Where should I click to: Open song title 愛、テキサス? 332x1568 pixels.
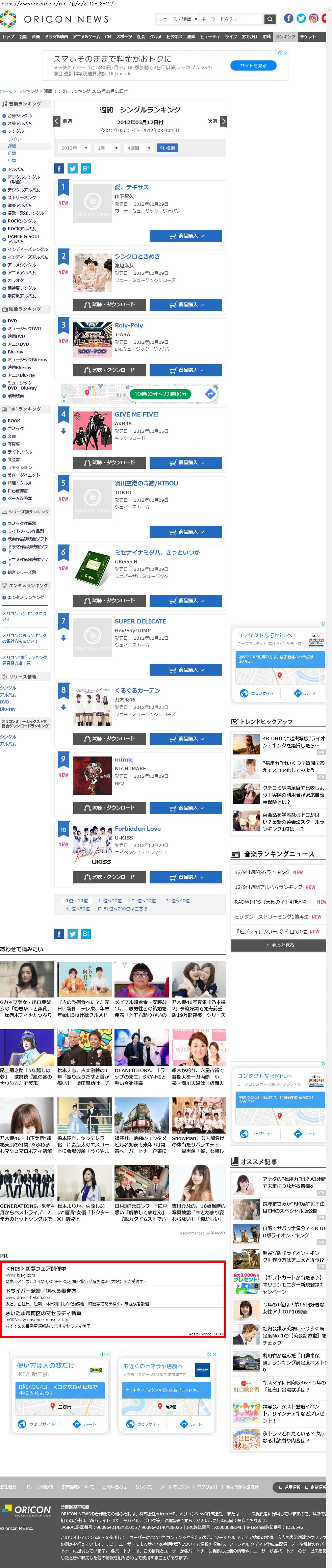pos(132,187)
